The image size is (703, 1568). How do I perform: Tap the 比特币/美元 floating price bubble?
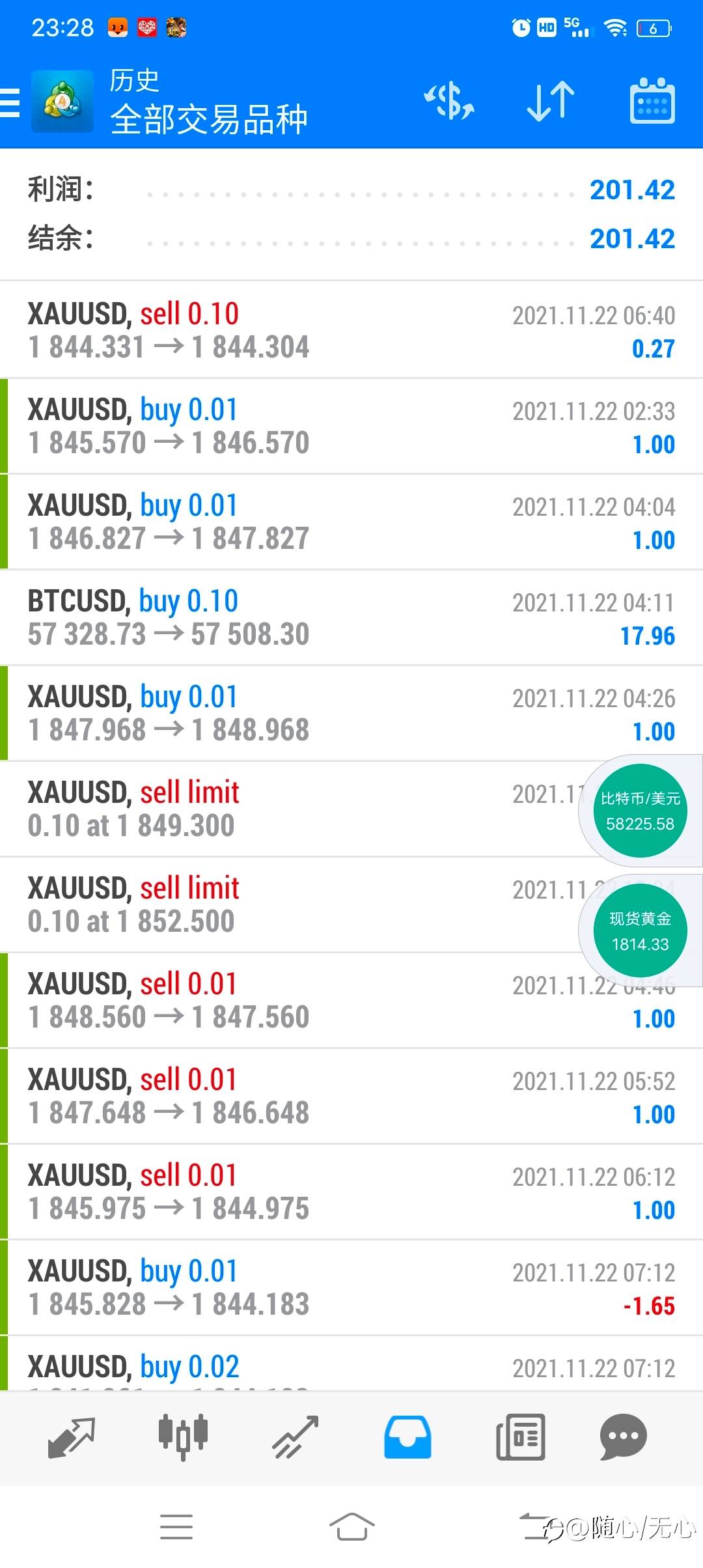(641, 811)
